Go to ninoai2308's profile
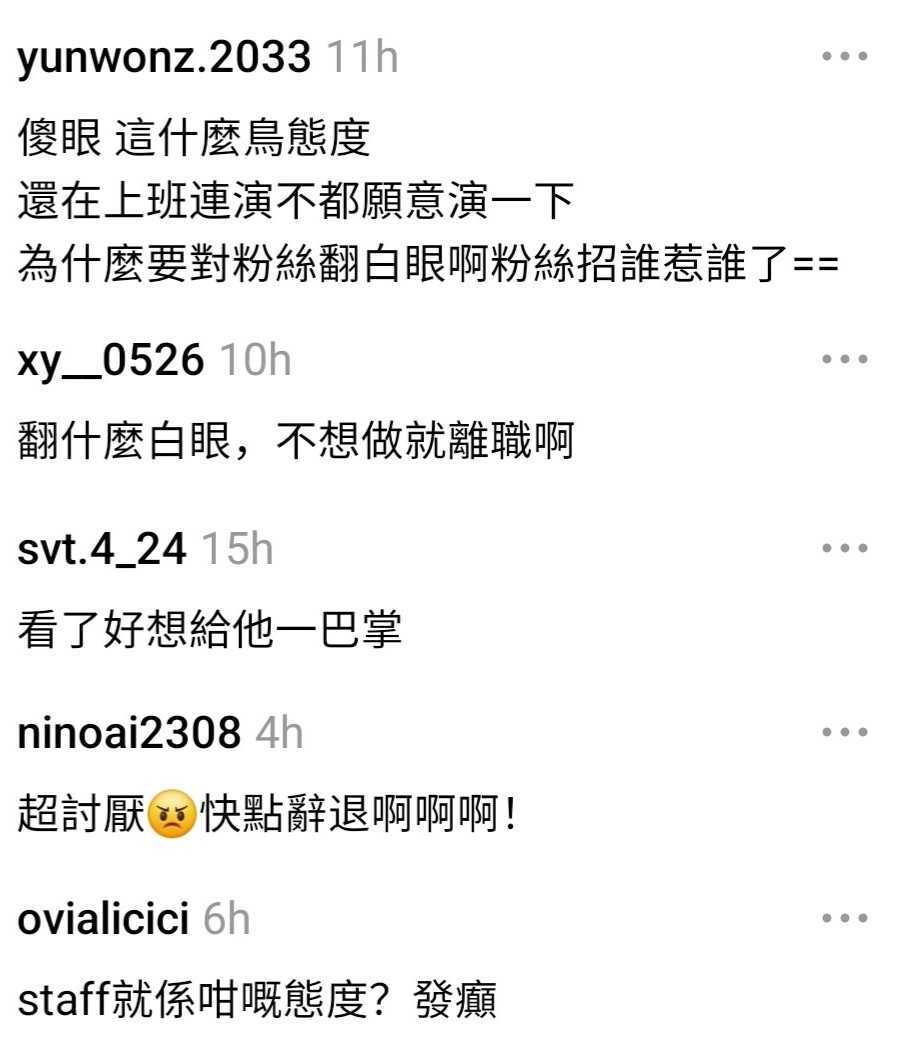This screenshot has height=1052, width=917. (128, 734)
